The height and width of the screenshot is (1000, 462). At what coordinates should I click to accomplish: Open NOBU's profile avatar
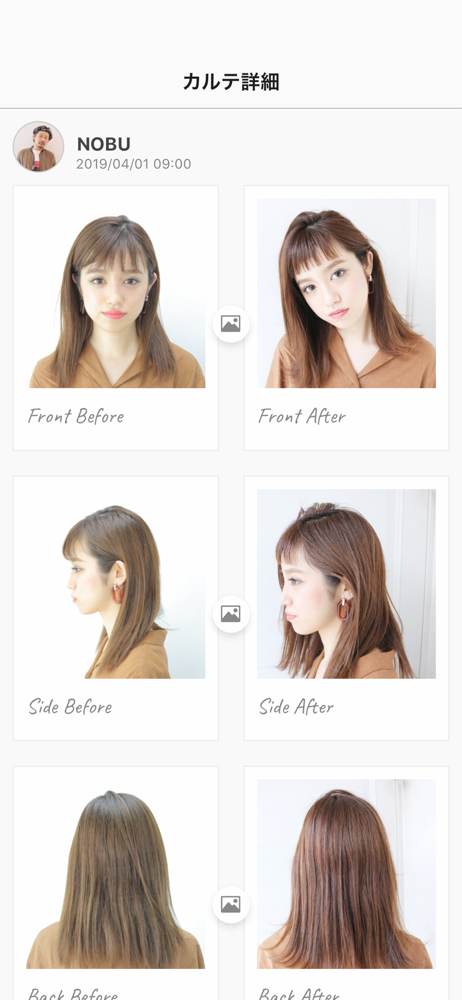click(38, 147)
